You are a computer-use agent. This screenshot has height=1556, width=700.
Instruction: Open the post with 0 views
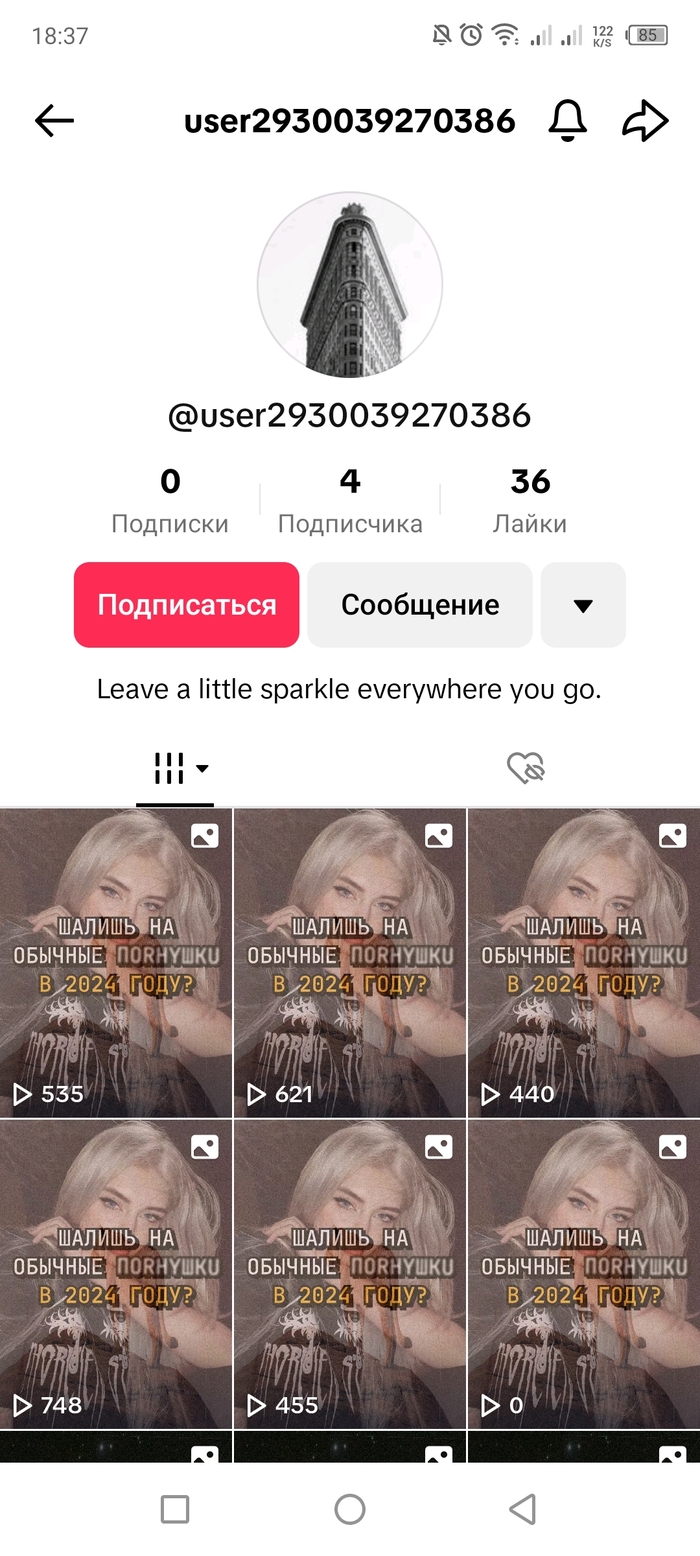pyautogui.click(x=584, y=1273)
